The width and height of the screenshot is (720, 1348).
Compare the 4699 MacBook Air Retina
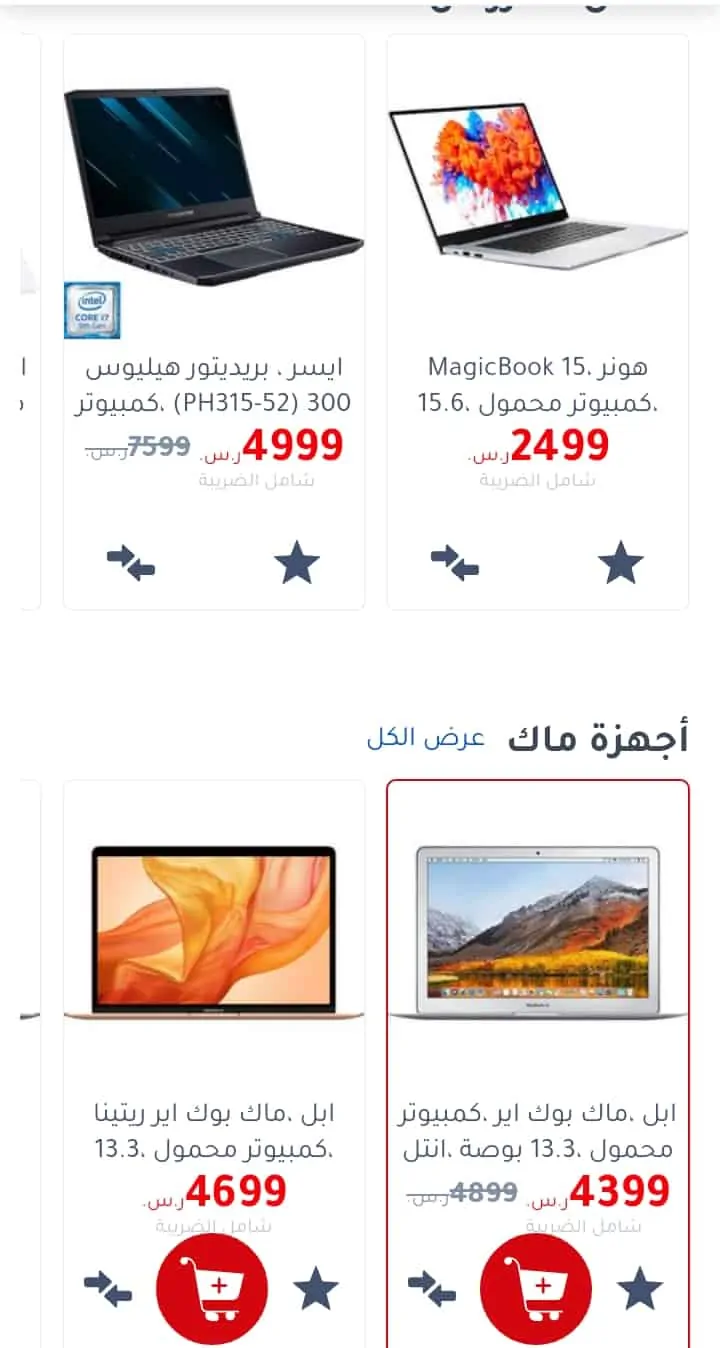point(108,1289)
